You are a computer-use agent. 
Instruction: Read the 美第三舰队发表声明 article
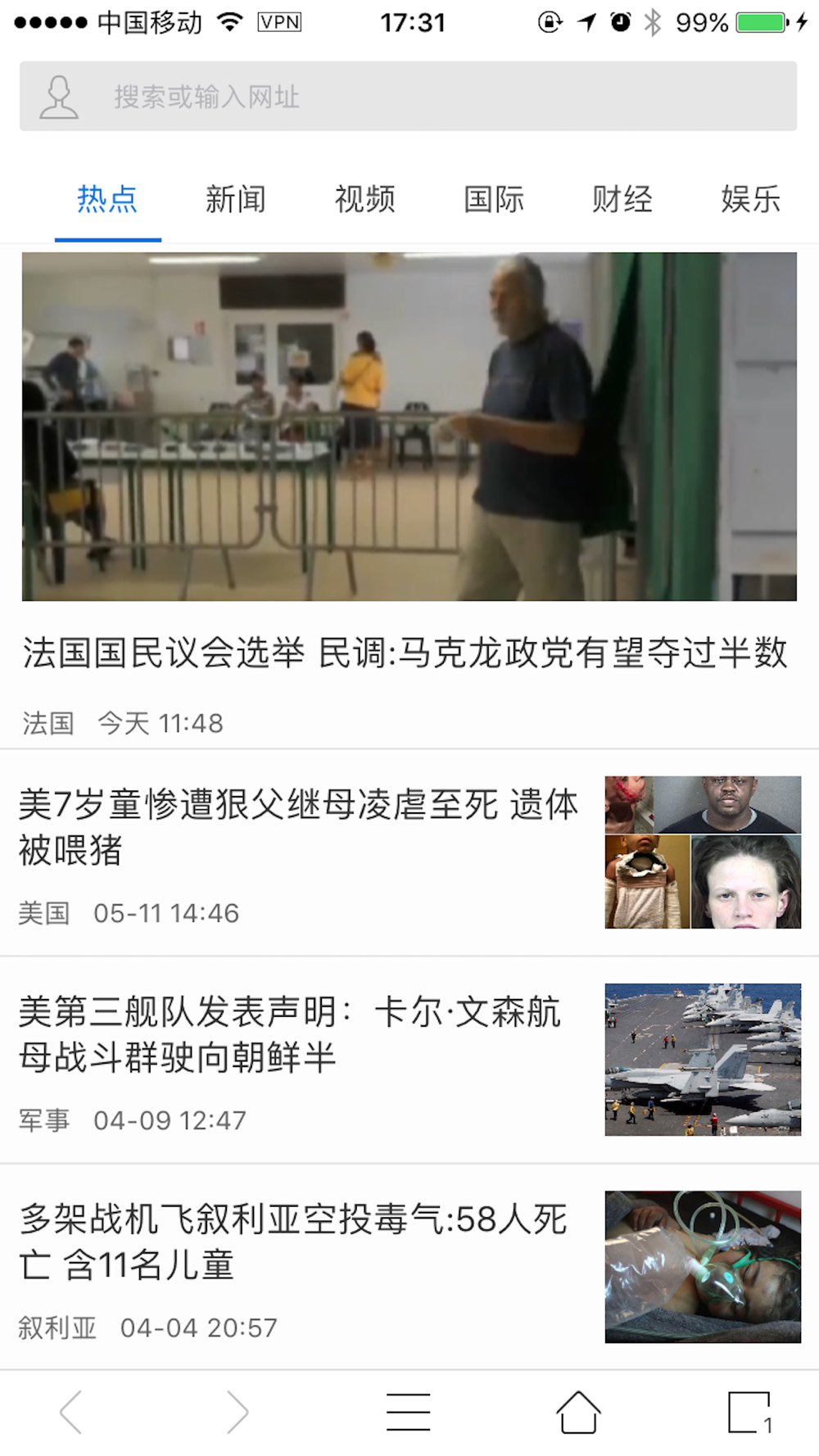291,1034
